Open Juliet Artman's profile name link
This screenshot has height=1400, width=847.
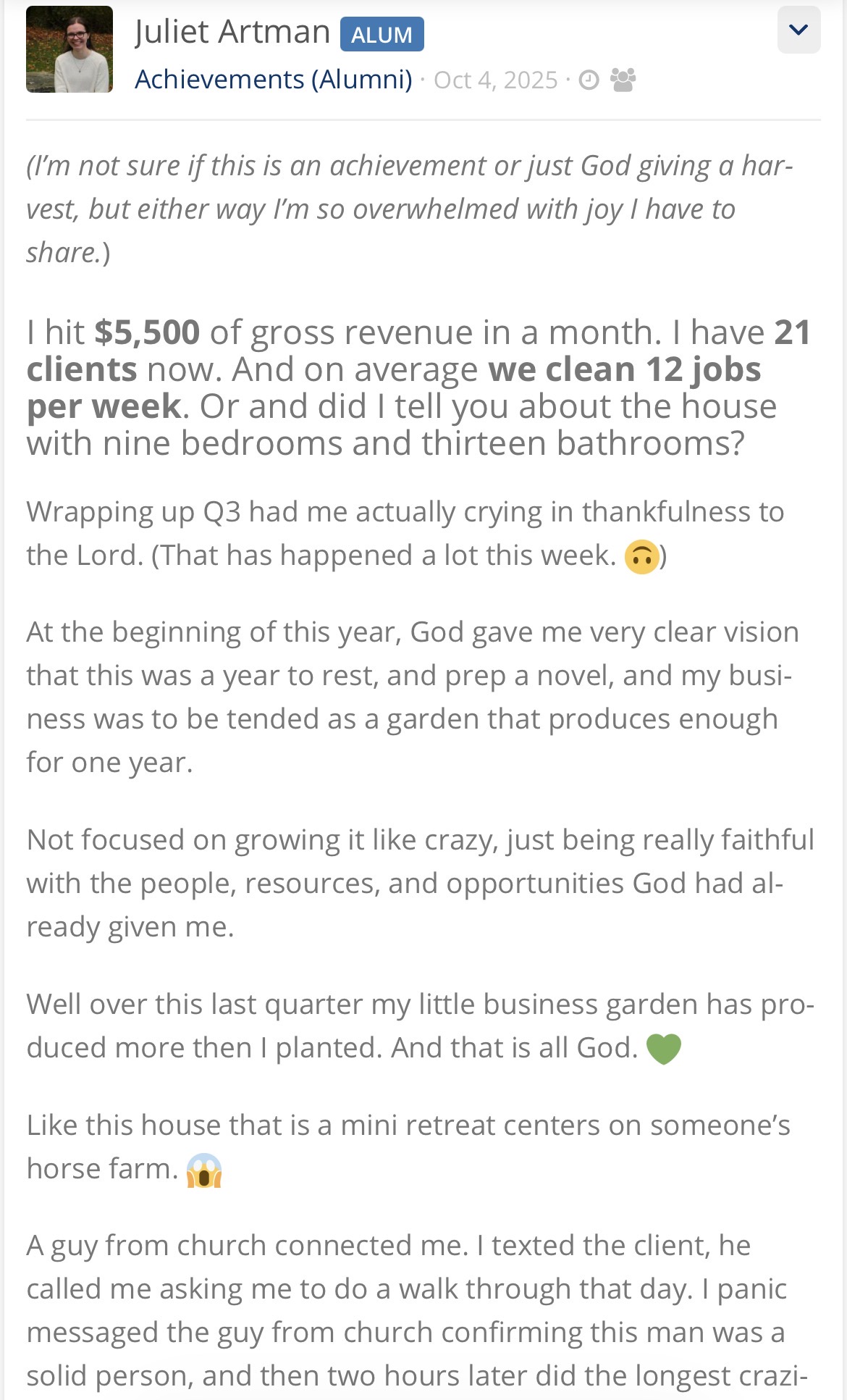pyautogui.click(x=232, y=33)
